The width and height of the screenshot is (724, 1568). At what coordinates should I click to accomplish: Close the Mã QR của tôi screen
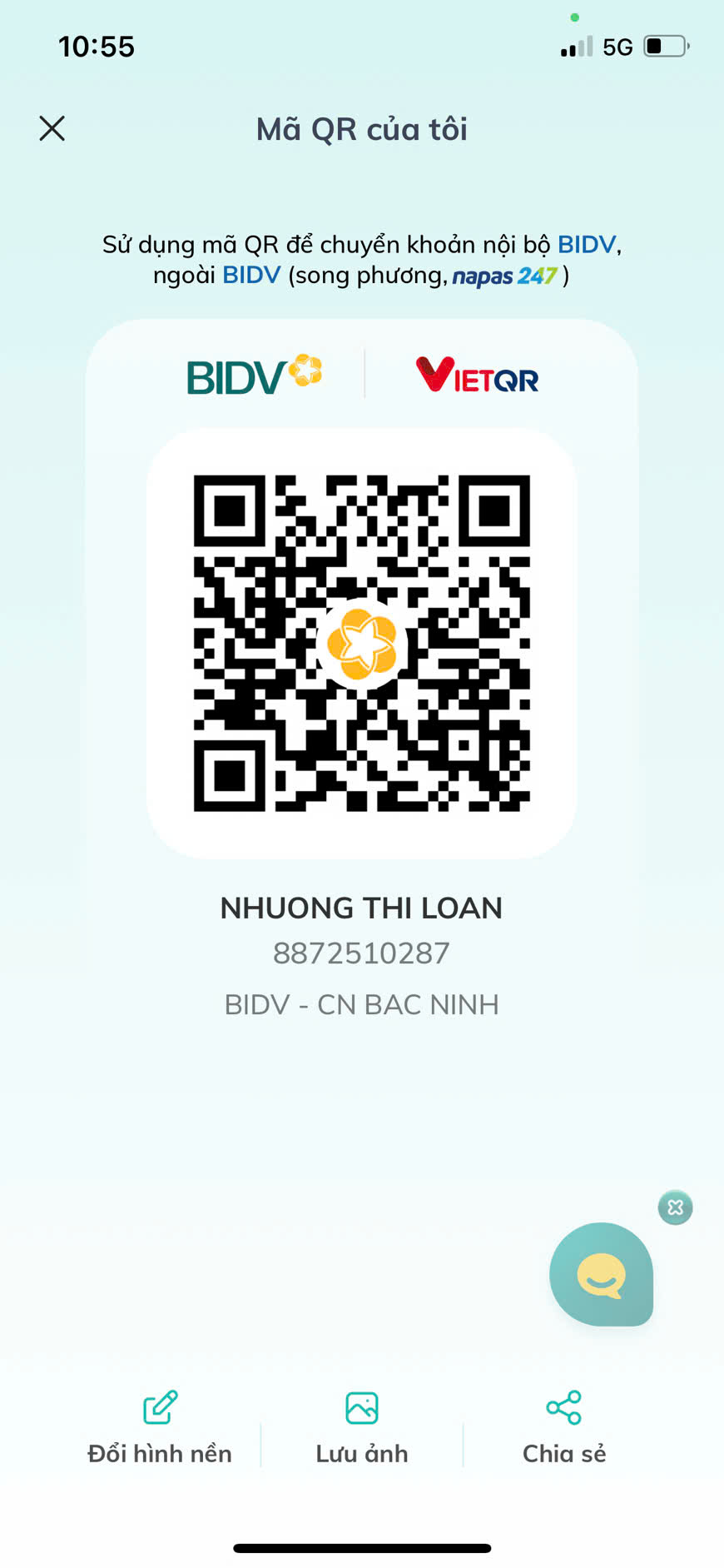[x=52, y=128]
